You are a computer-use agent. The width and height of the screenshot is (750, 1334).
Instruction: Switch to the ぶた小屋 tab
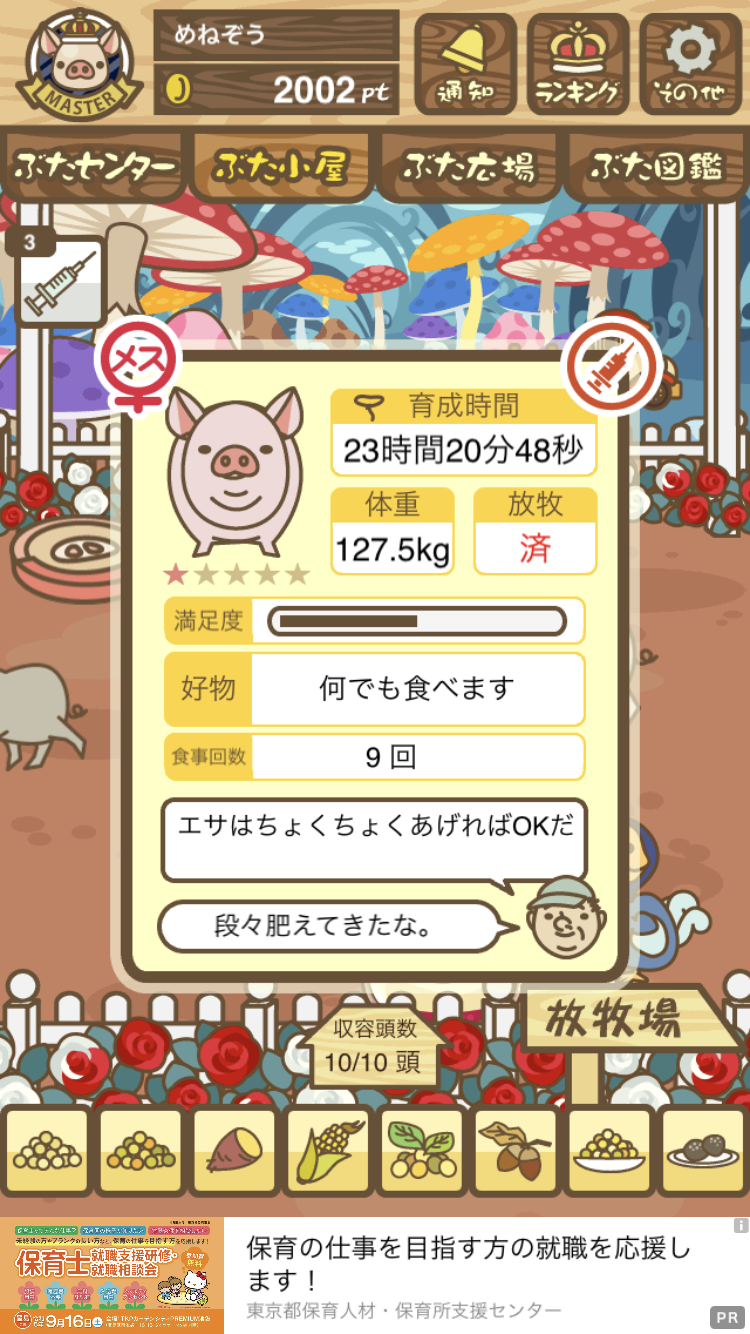click(281, 167)
